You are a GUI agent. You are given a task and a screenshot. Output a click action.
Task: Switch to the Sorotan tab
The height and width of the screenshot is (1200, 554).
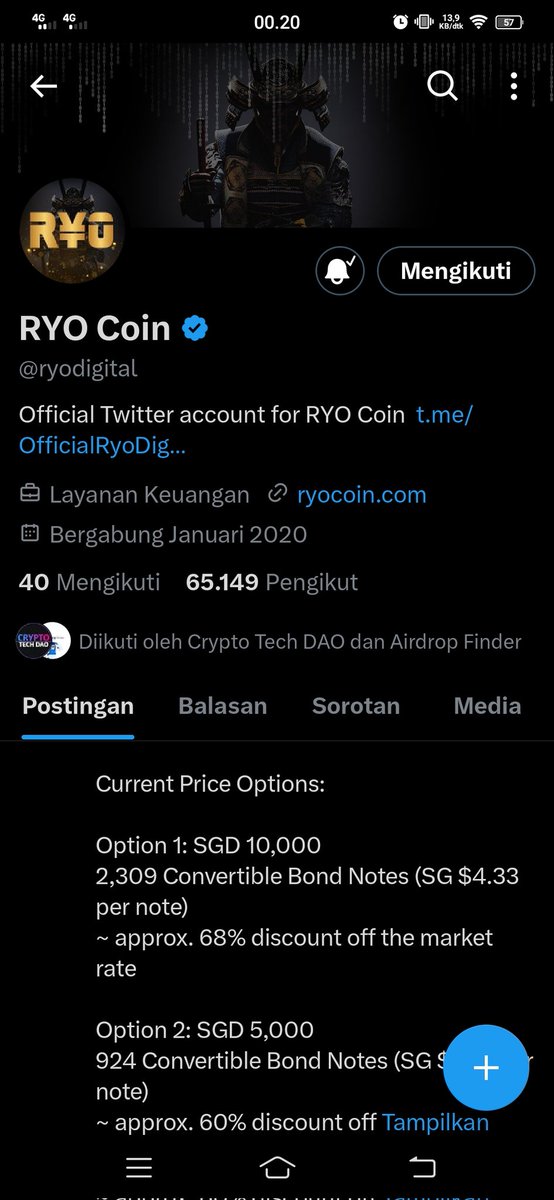coord(356,706)
